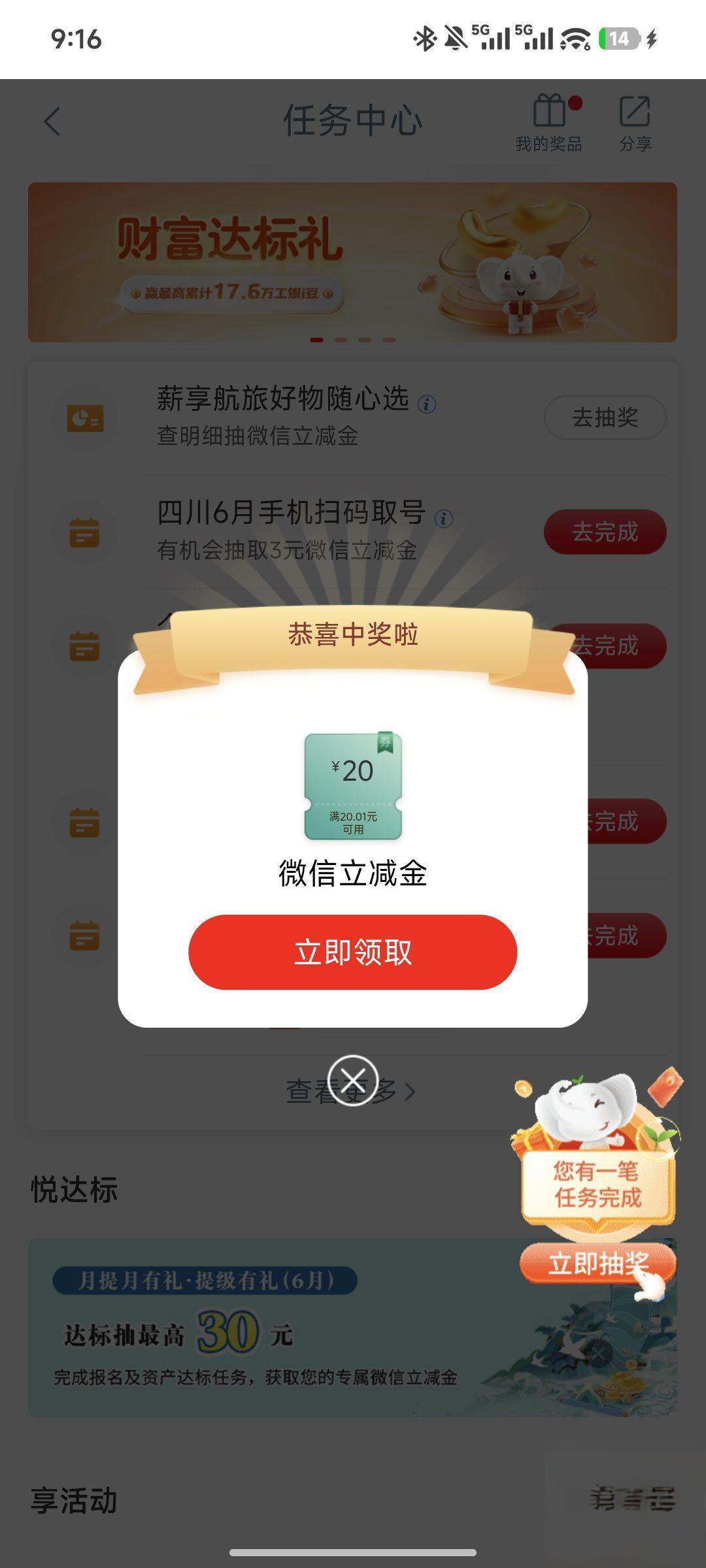Open 我的奖品
Screen dimensions: 706x1568
pyautogui.click(x=549, y=123)
